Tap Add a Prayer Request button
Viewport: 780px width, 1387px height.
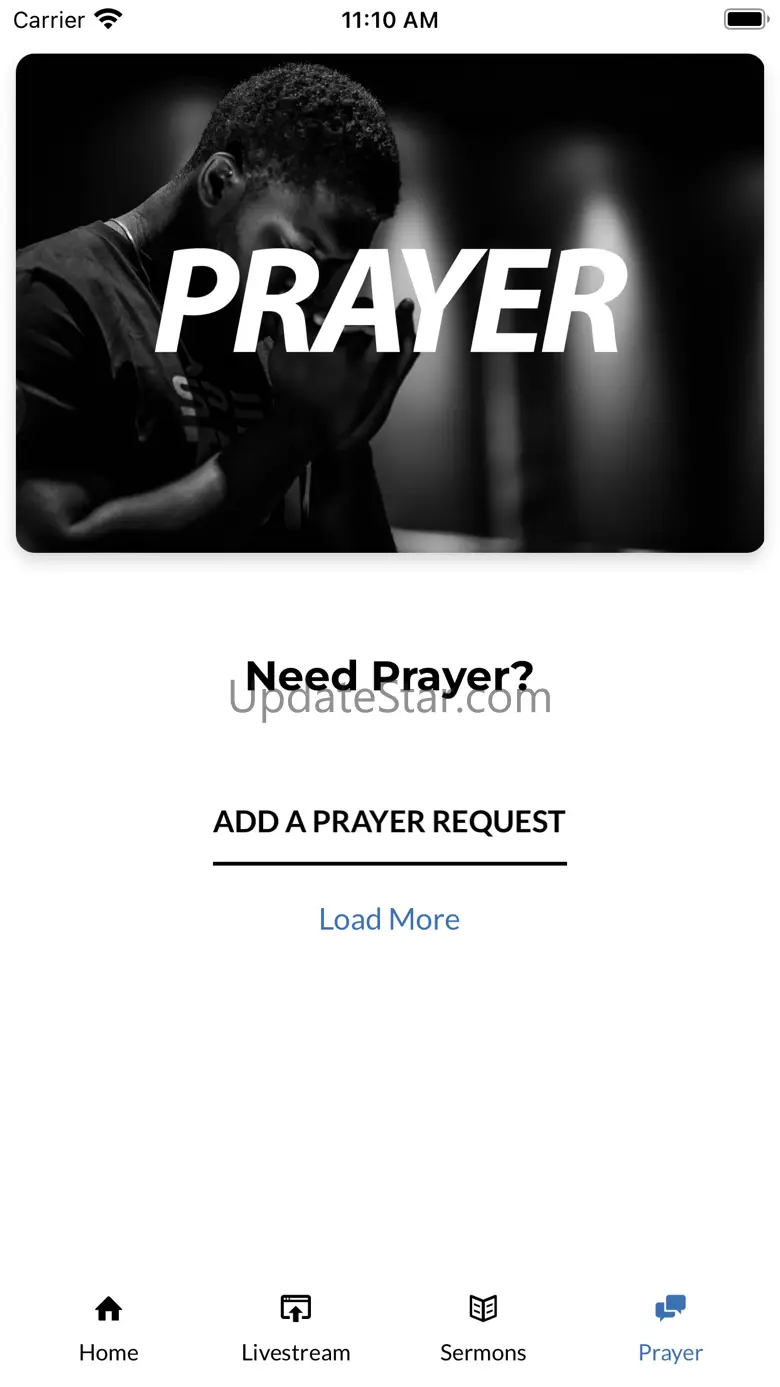tap(389, 823)
